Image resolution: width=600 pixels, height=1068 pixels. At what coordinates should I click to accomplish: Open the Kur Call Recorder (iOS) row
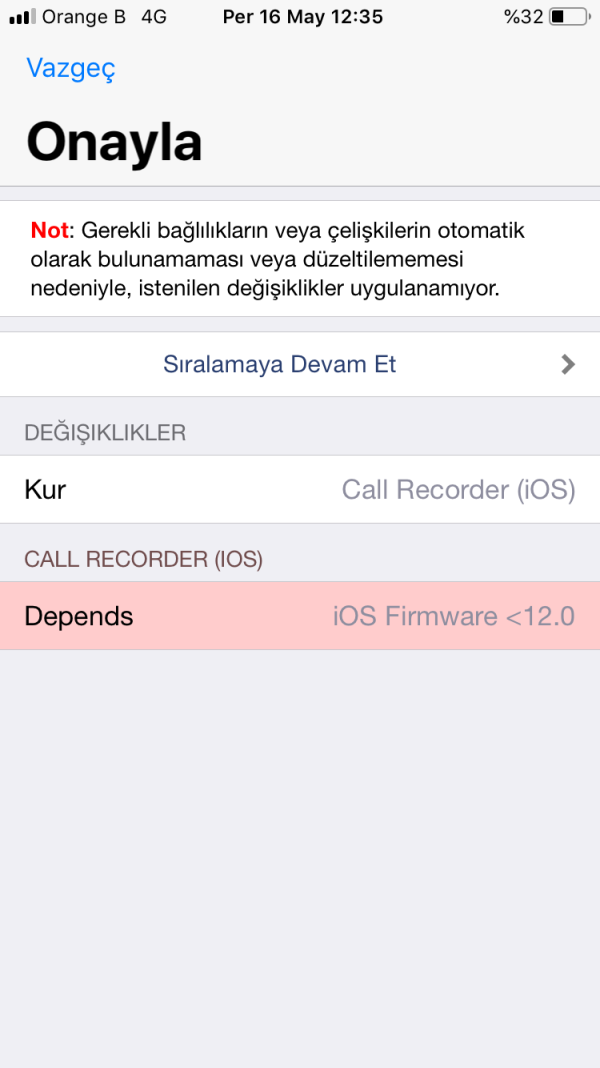click(x=300, y=490)
